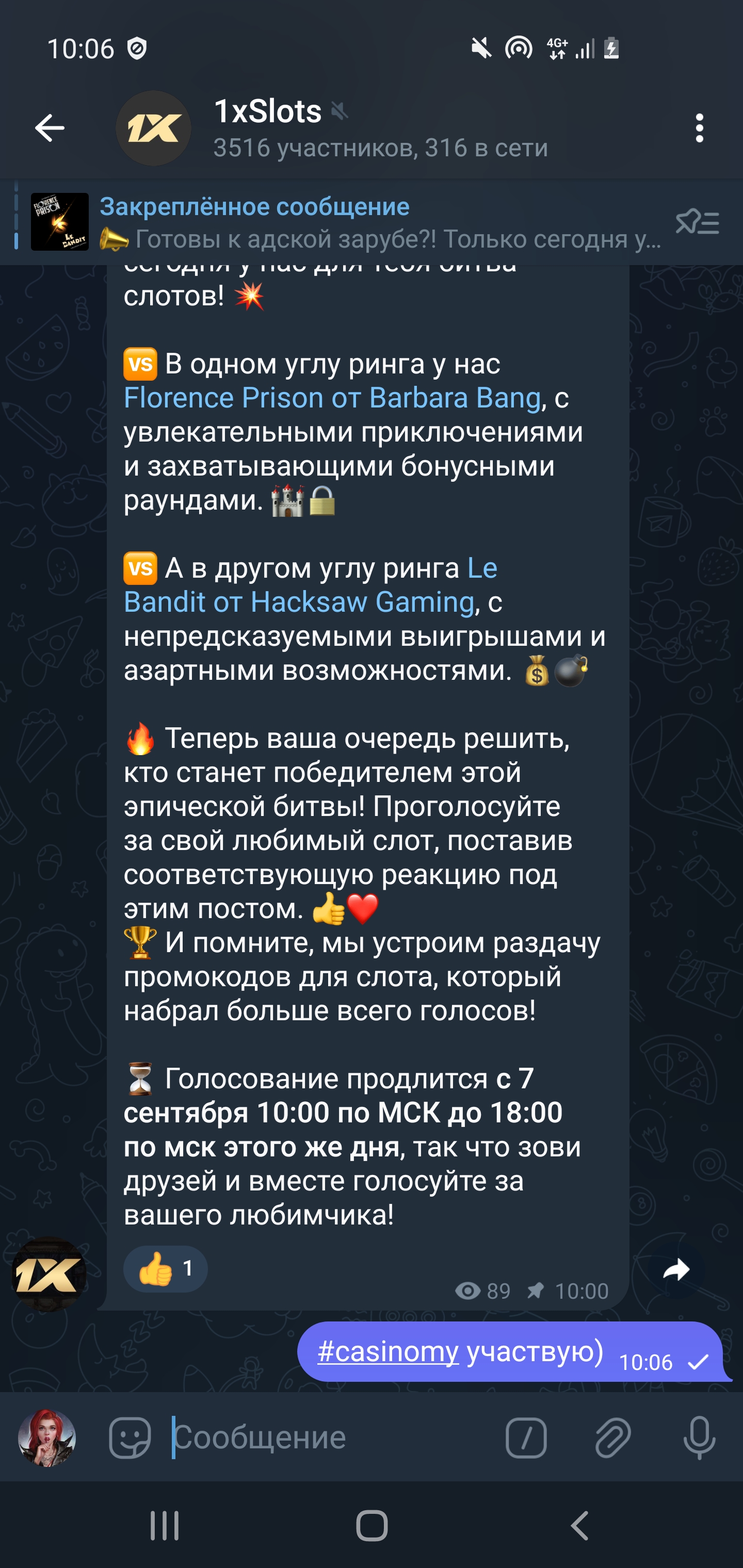Forward the post with the share arrow
743x1568 pixels.
click(x=676, y=1270)
